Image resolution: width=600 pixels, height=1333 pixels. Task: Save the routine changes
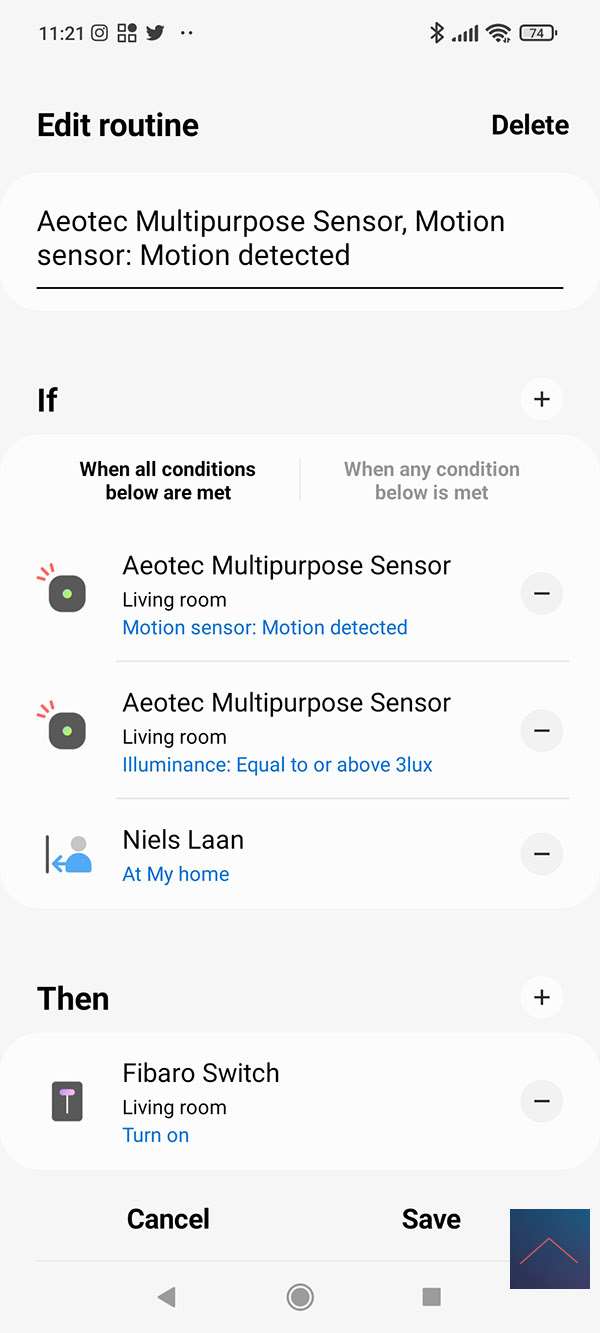pyautogui.click(x=431, y=1219)
